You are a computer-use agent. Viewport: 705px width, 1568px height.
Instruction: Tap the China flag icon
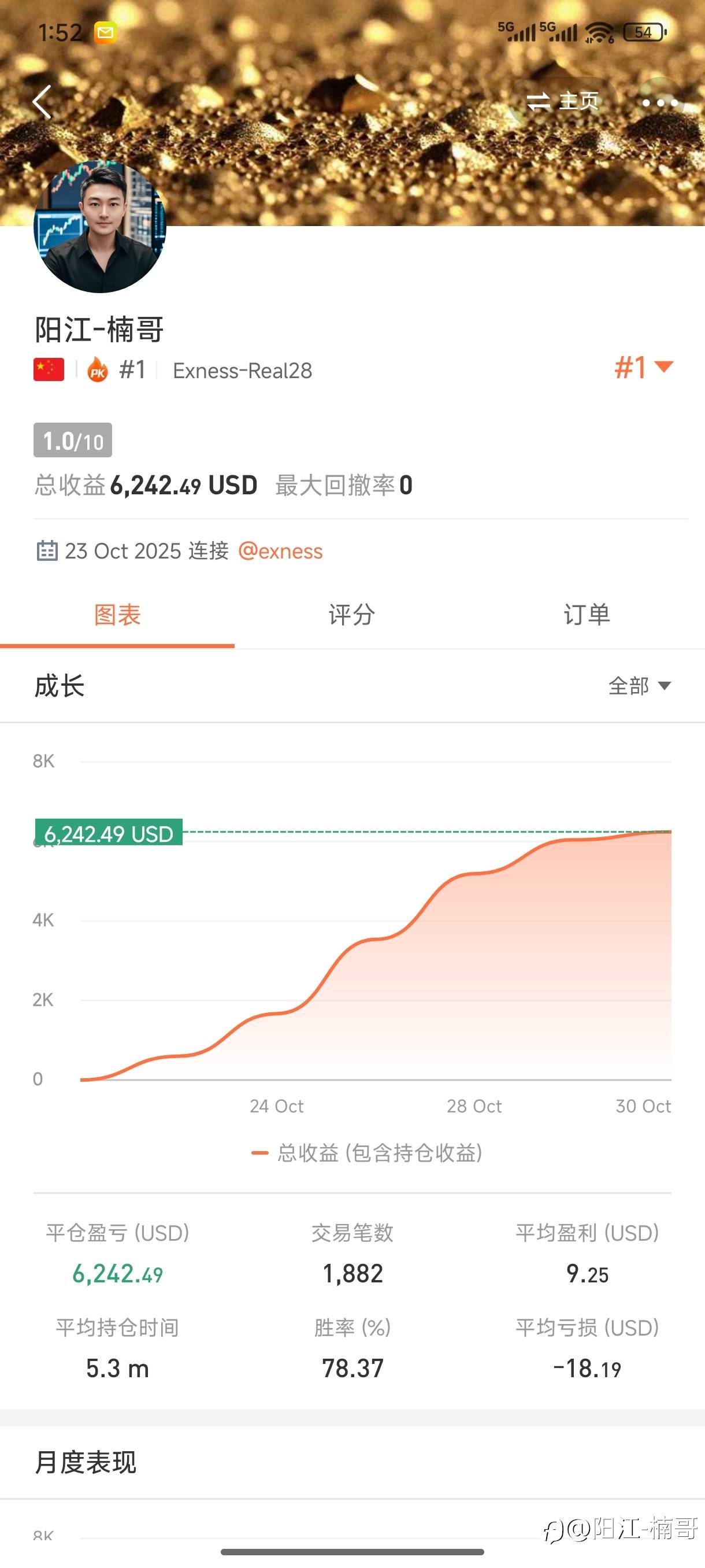pyautogui.click(x=47, y=369)
